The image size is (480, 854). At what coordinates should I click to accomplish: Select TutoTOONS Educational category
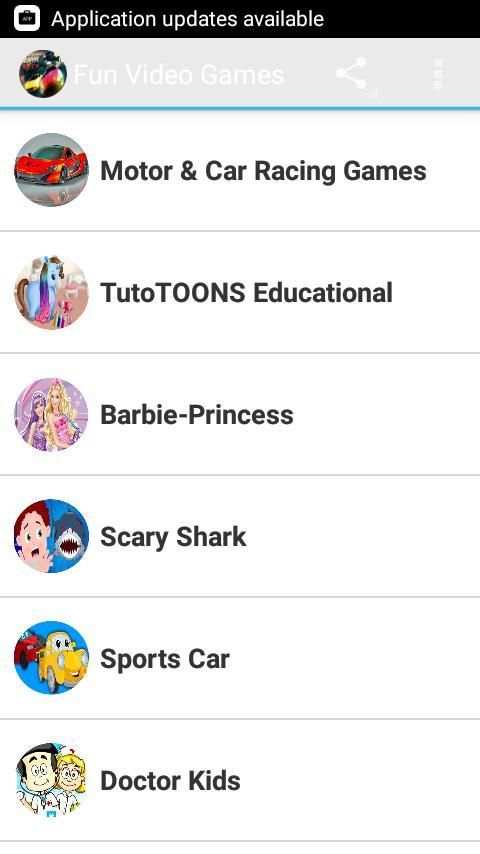[x=240, y=292]
